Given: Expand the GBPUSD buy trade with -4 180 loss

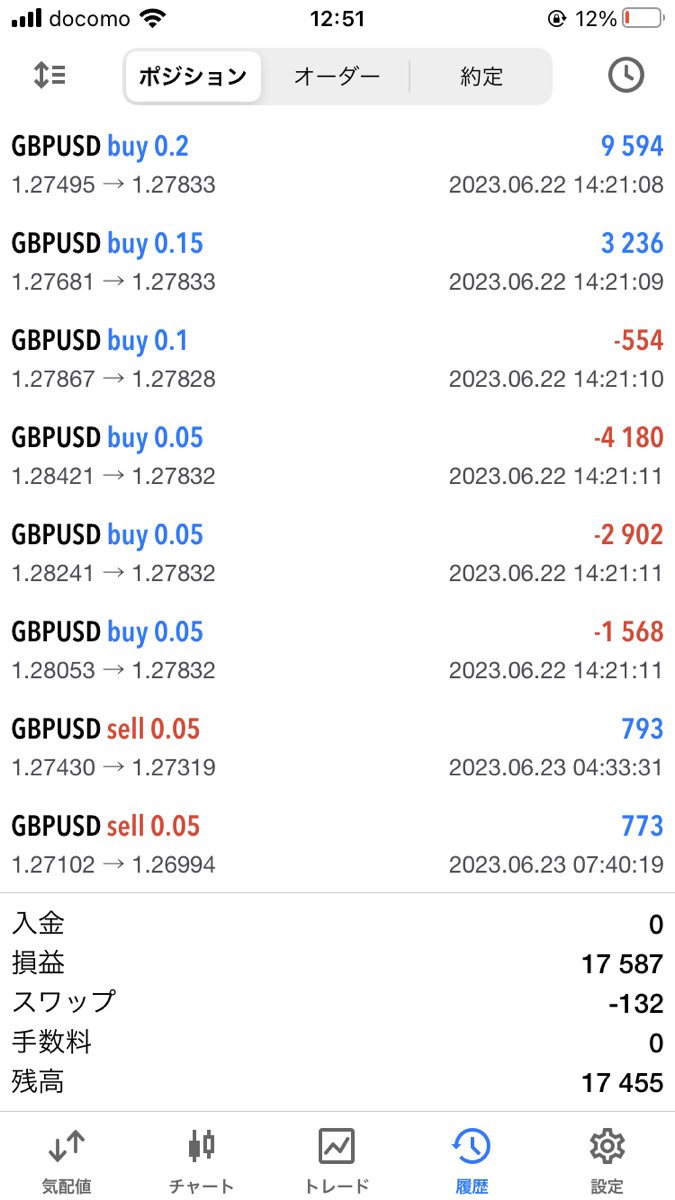Looking at the screenshot, I should pos(337,456).
